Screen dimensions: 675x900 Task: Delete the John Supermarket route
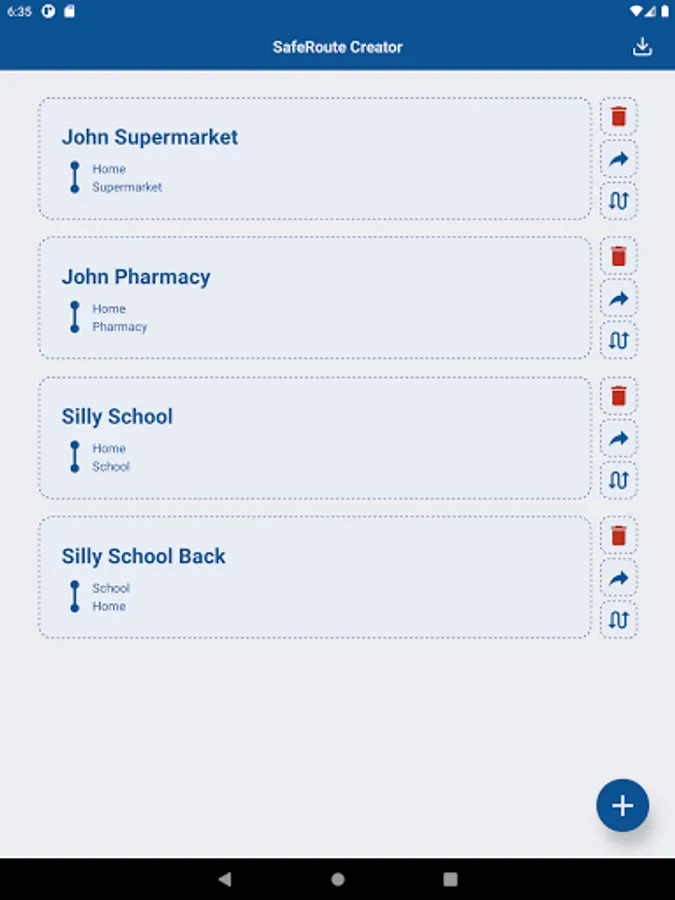pyautogui.click(x=618, y=117)
